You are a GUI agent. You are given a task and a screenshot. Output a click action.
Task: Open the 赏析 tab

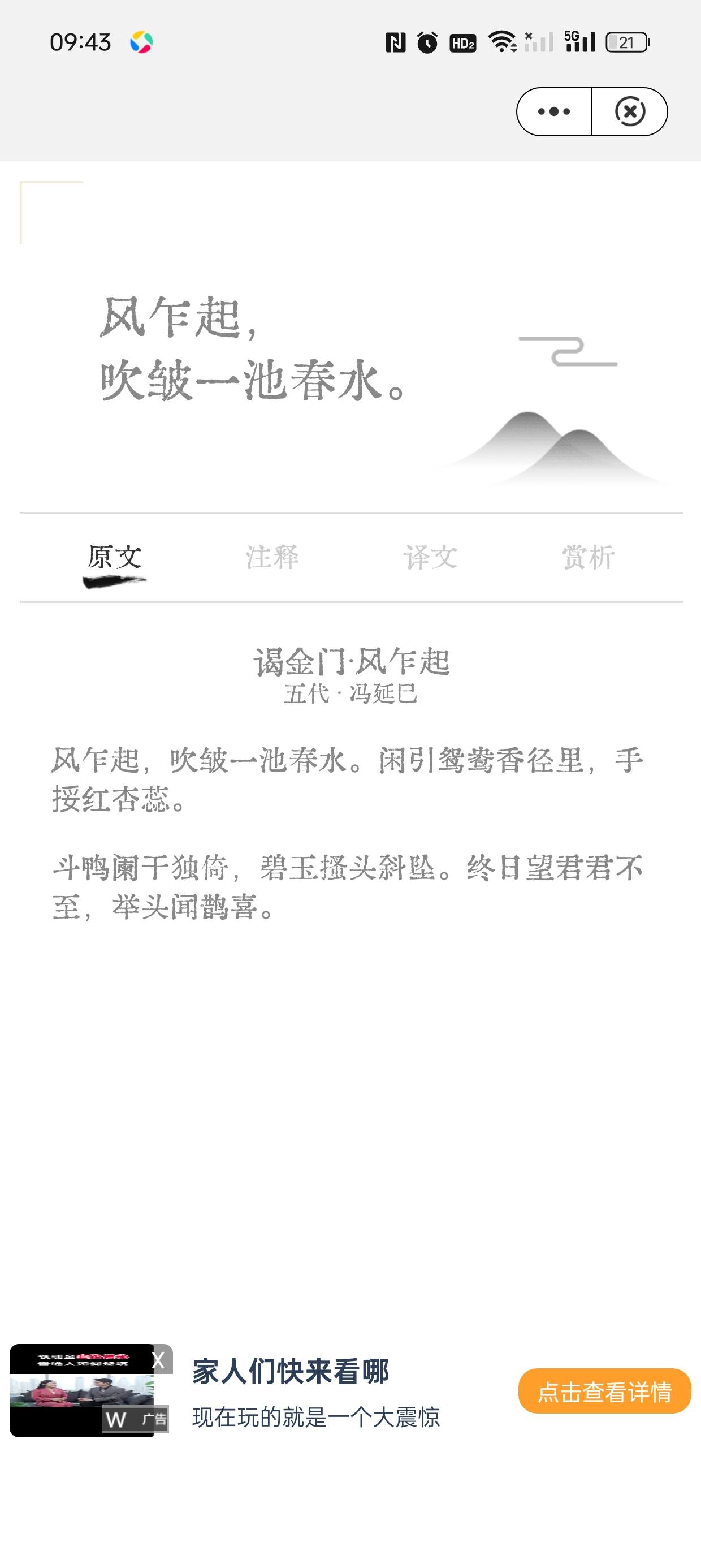589,558
